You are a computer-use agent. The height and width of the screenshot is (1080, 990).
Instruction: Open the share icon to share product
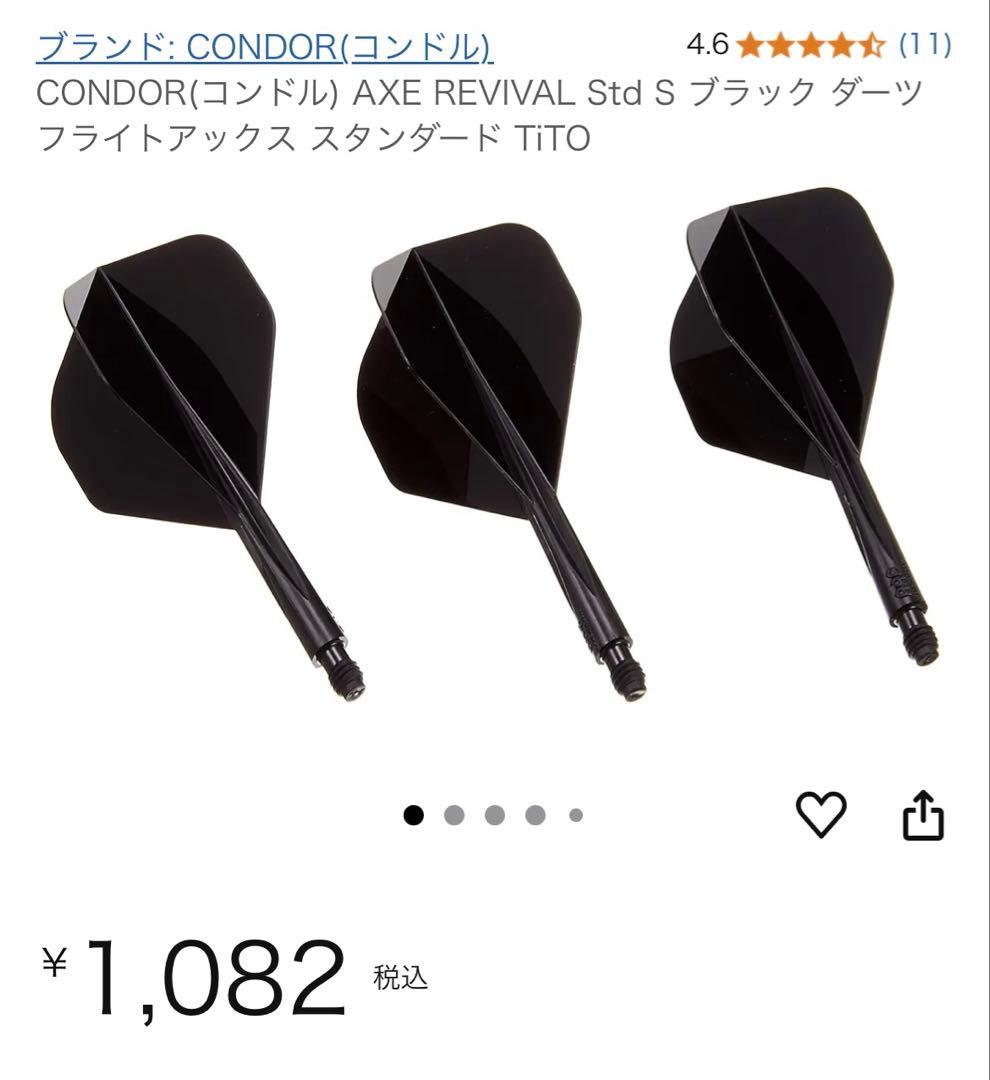tap(923, 816)
